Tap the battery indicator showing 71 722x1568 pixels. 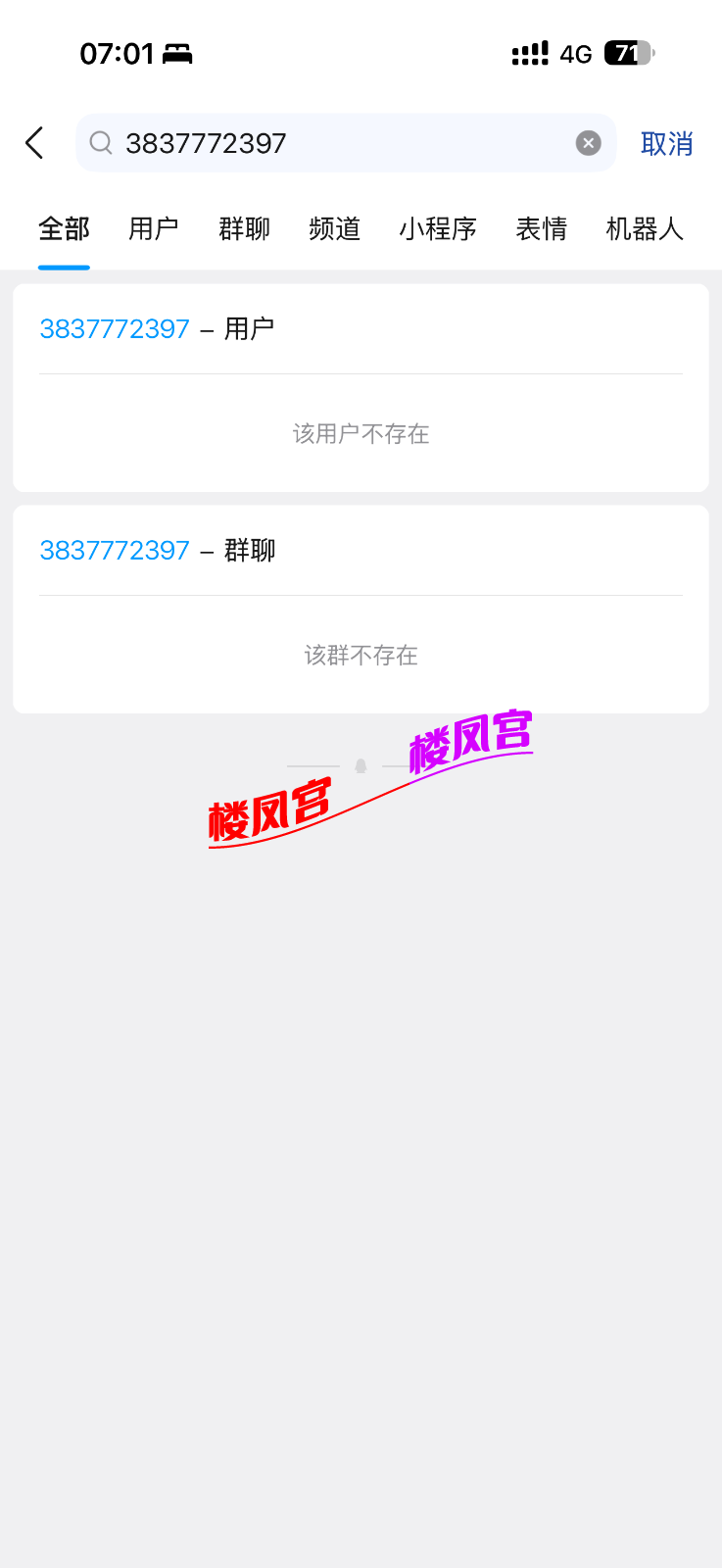(x=631, y=53)
